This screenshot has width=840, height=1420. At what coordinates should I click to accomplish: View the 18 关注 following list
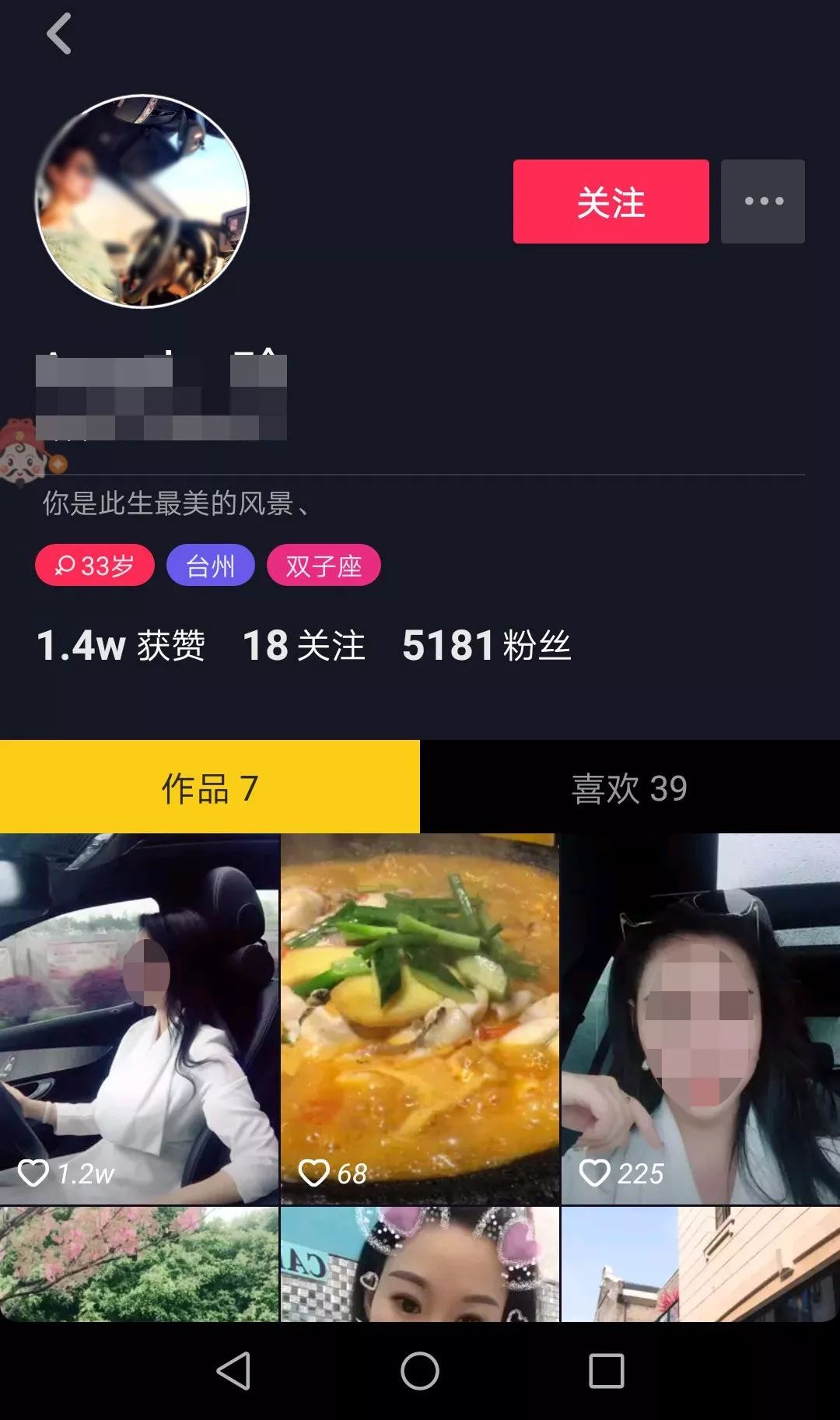point(303,646)
